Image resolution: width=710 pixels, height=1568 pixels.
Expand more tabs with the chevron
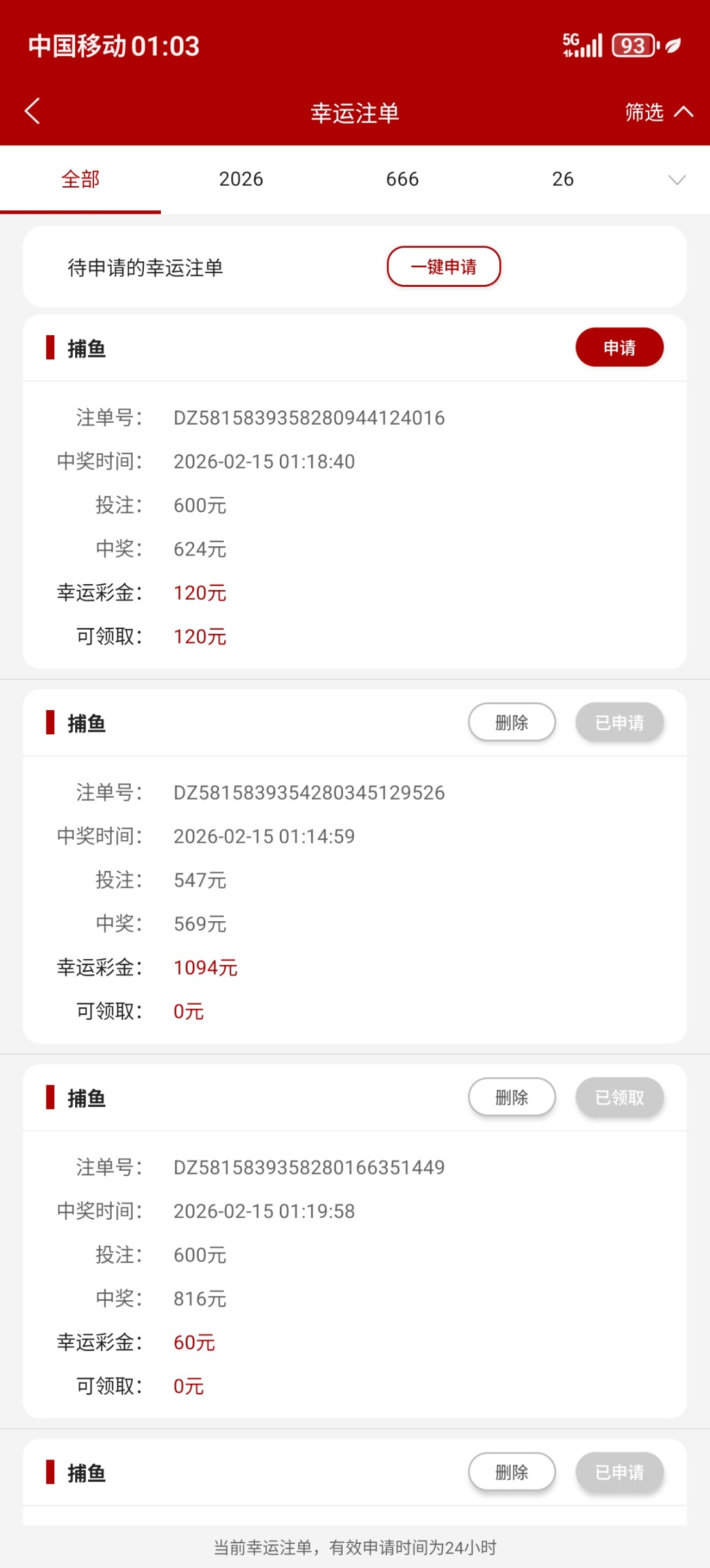pos(677,180)
